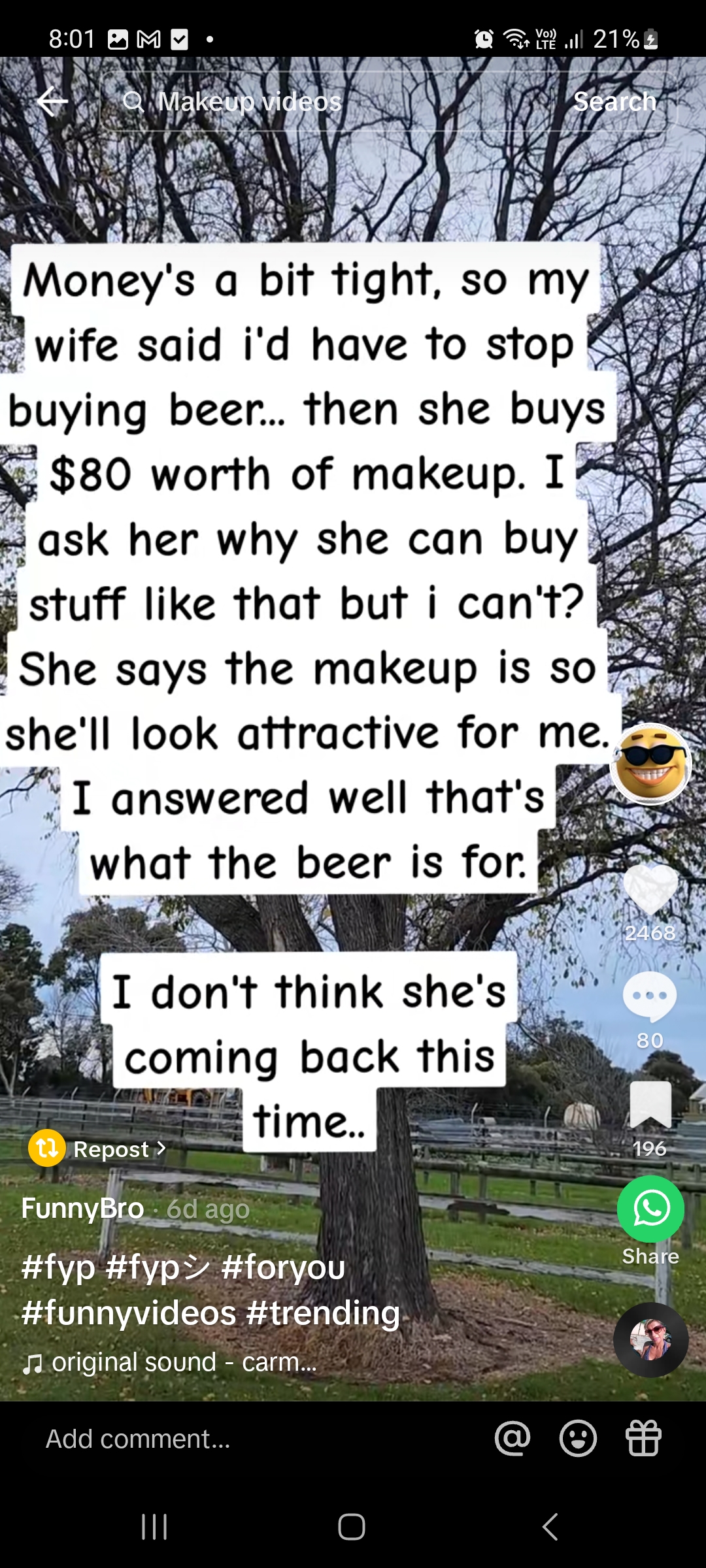Screen dimensions: 706x1568
Task: Tap the Search button
Action: tap(614, 102)
